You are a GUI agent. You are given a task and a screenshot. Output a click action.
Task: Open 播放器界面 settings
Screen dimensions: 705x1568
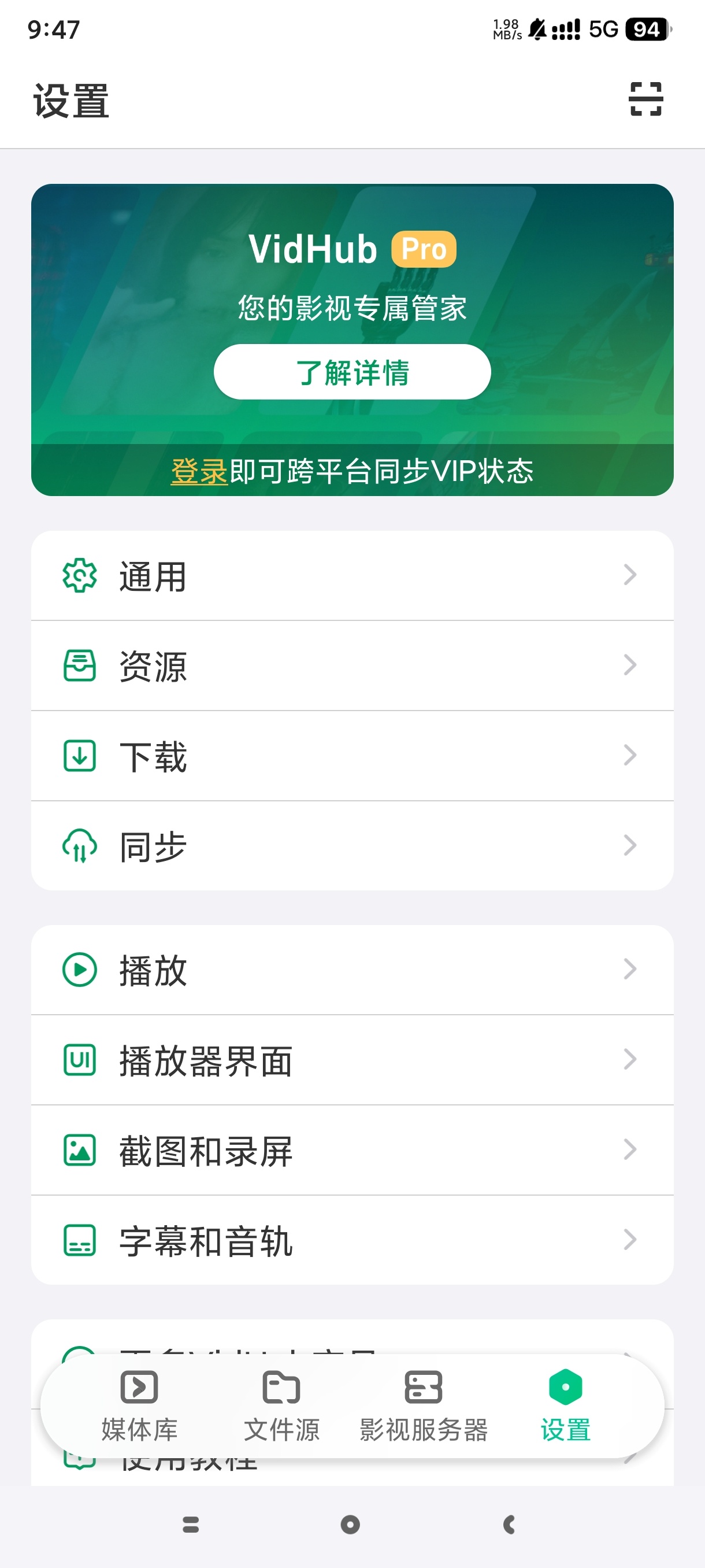pos(352,1060)
